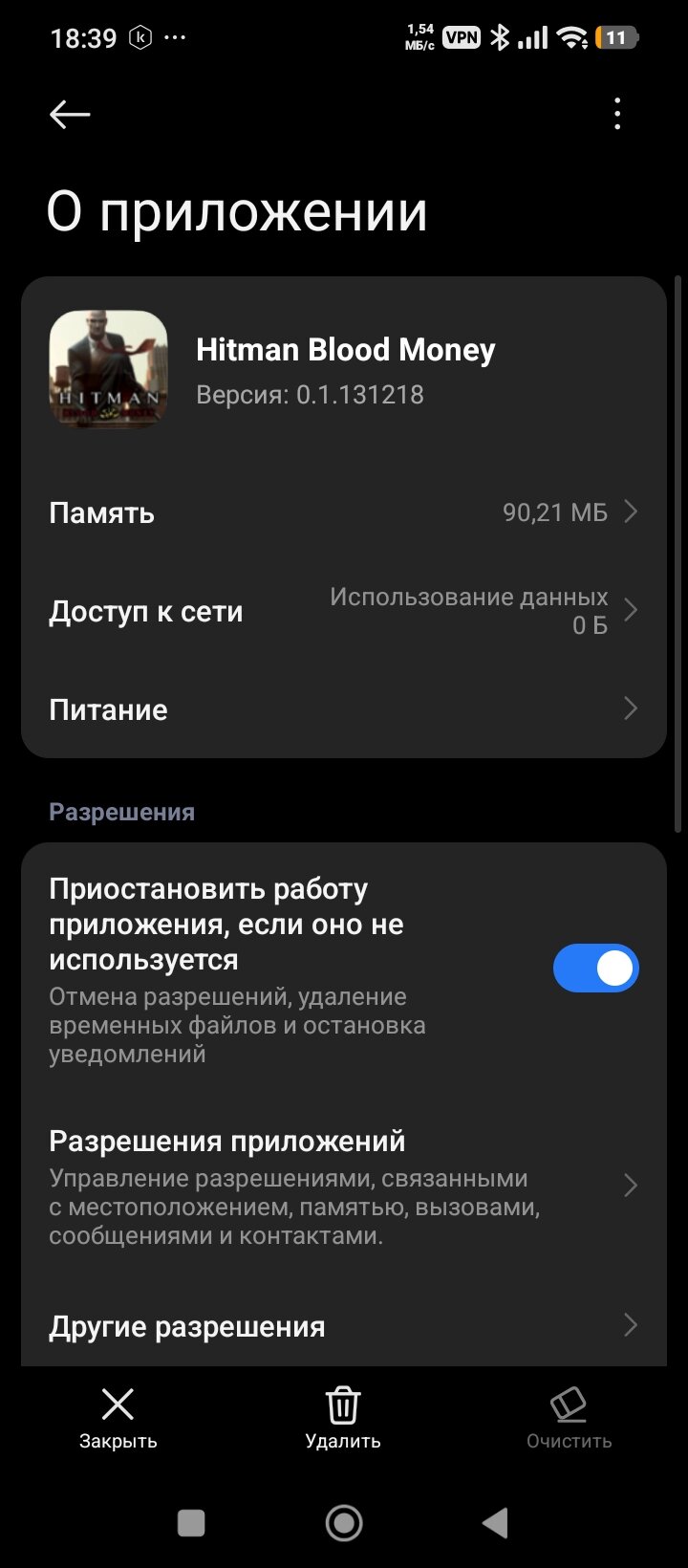Open the three-dot overflow menu
This screenshot has height=1568, width=688.
click(617, 114)
